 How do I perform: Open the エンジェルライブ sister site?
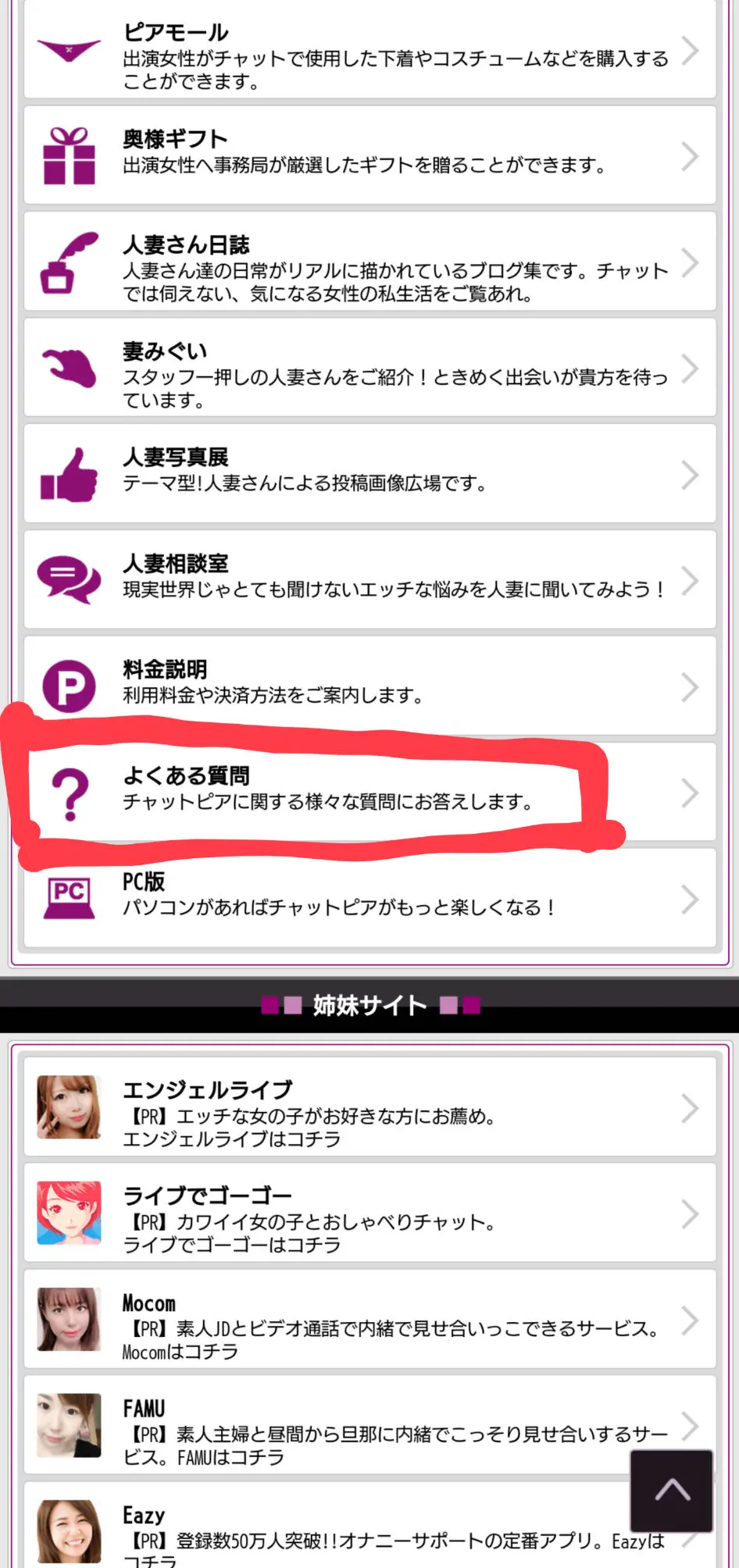coord(369,1107)
